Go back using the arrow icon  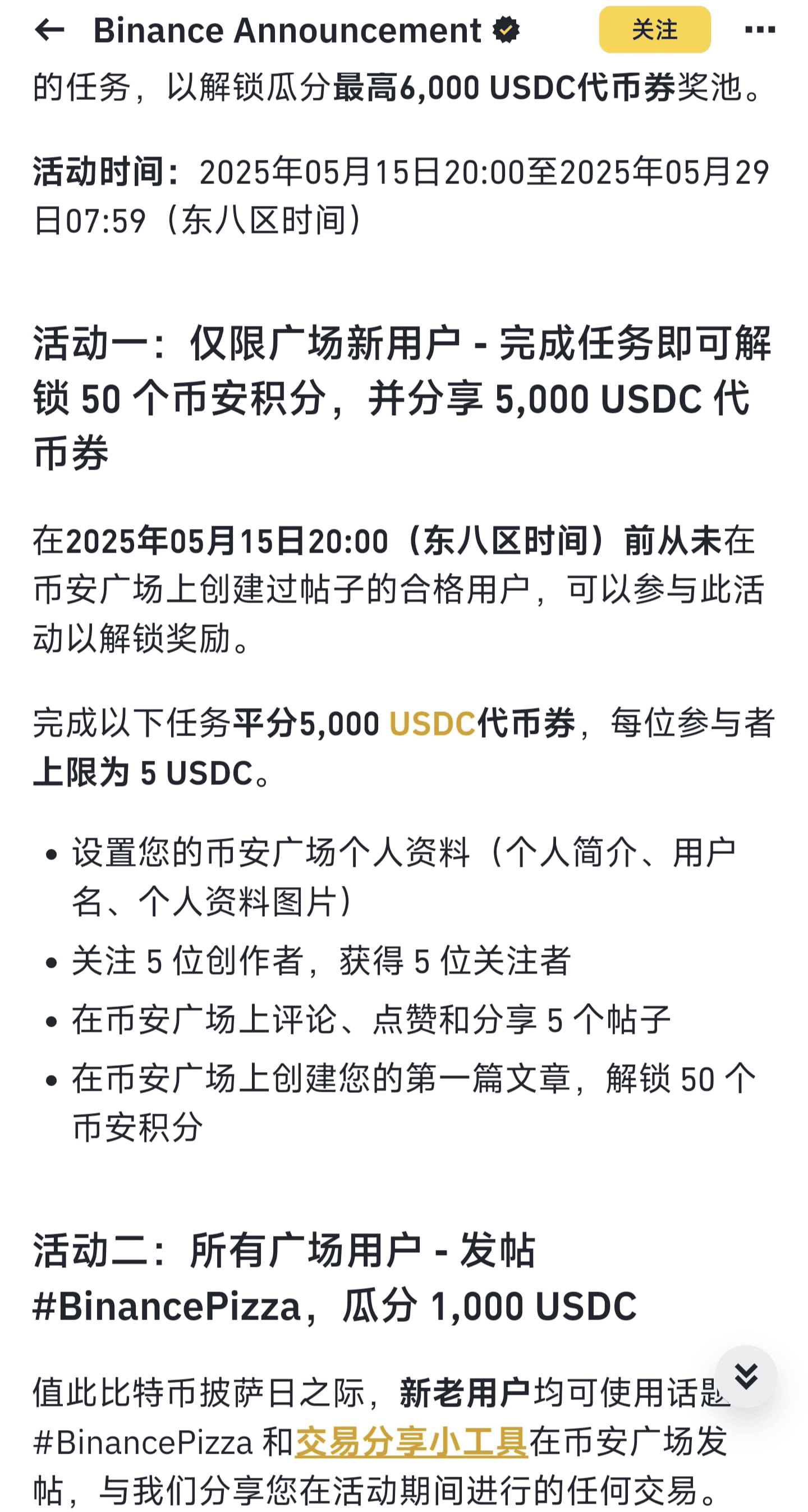(x=49, y=30)
